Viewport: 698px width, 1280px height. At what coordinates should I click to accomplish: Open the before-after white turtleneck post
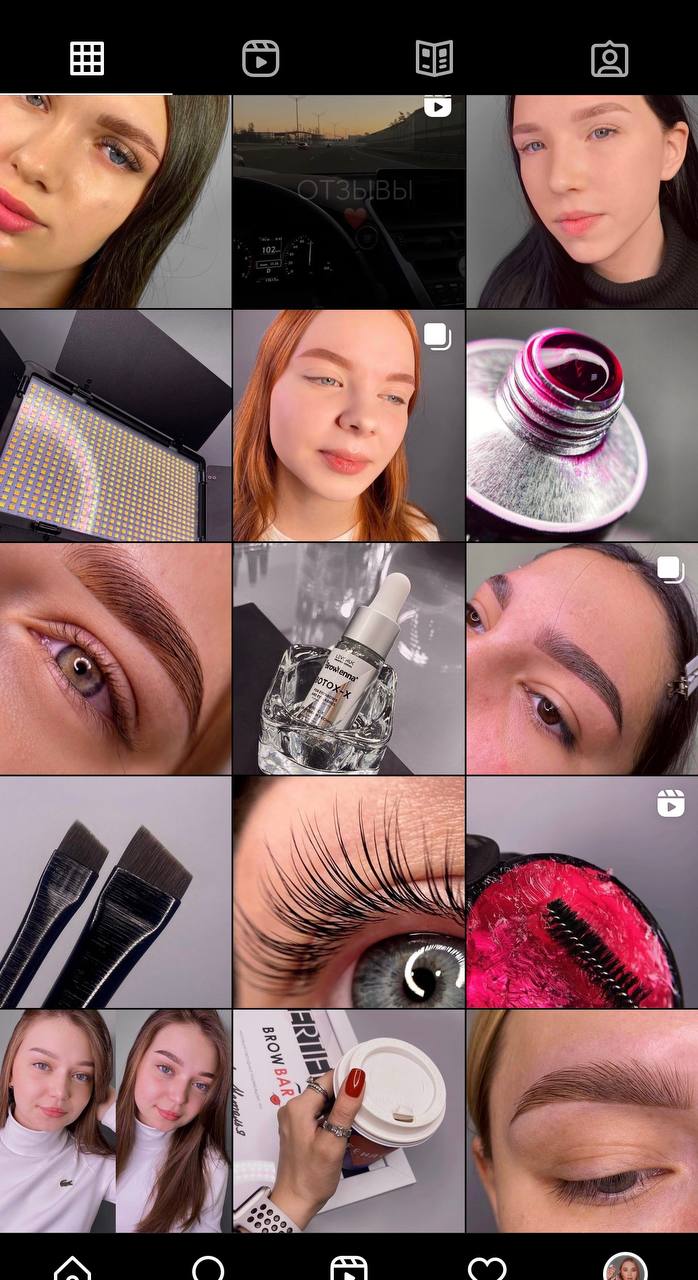point(115,1121)
